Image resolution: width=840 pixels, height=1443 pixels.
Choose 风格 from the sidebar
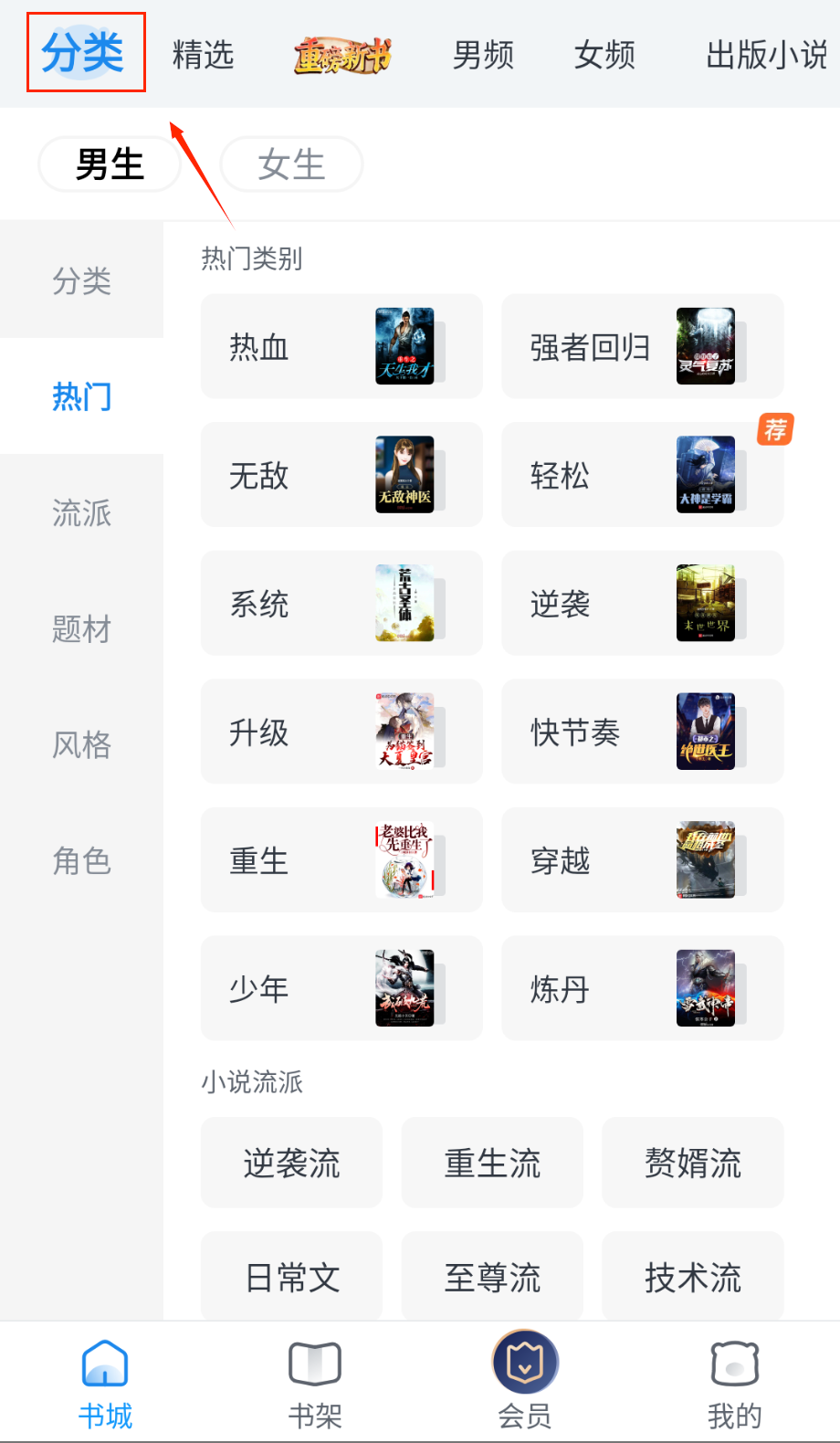pyautogui.click(x=81, y=744)
